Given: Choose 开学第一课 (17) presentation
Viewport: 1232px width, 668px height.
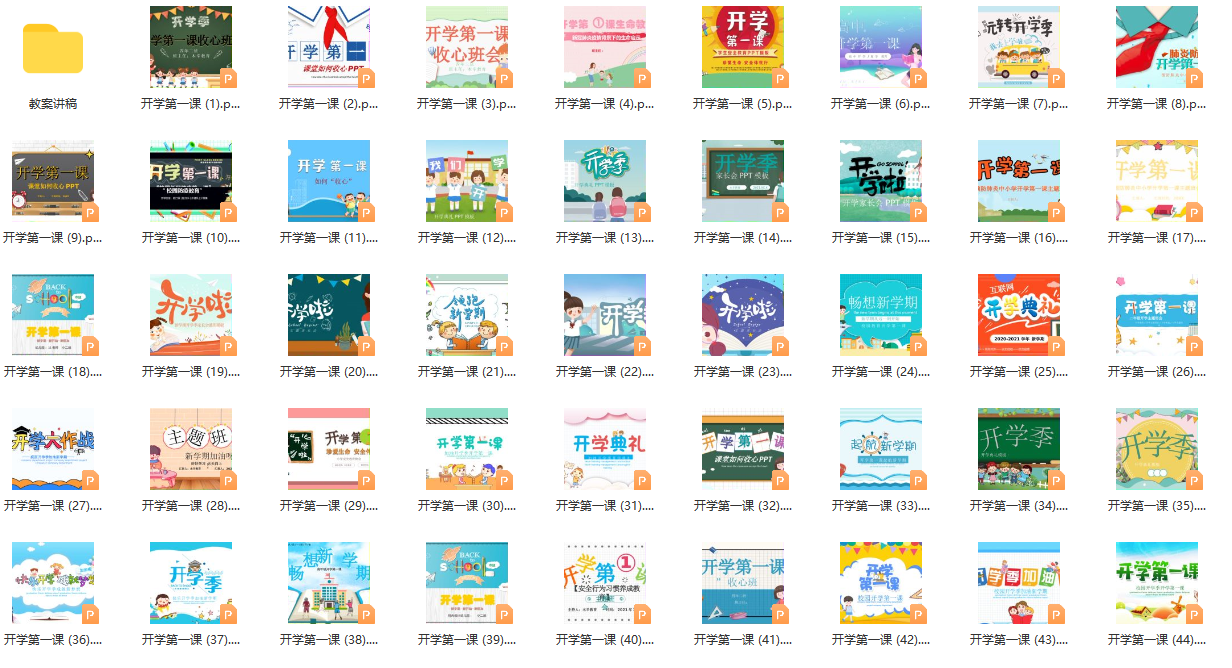Looking at the screenshot, I should (1157, 181).
